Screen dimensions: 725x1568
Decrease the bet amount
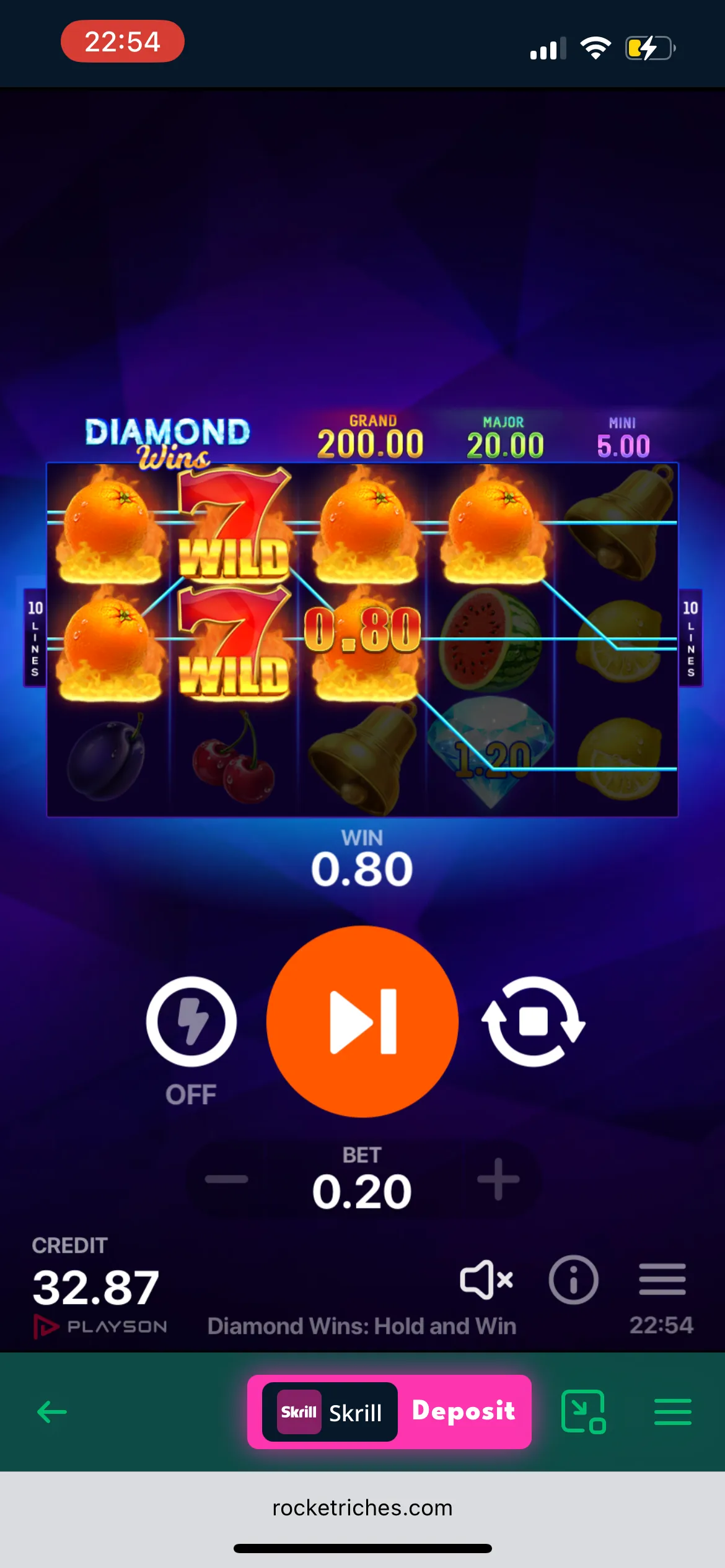tap(227, 1179)
